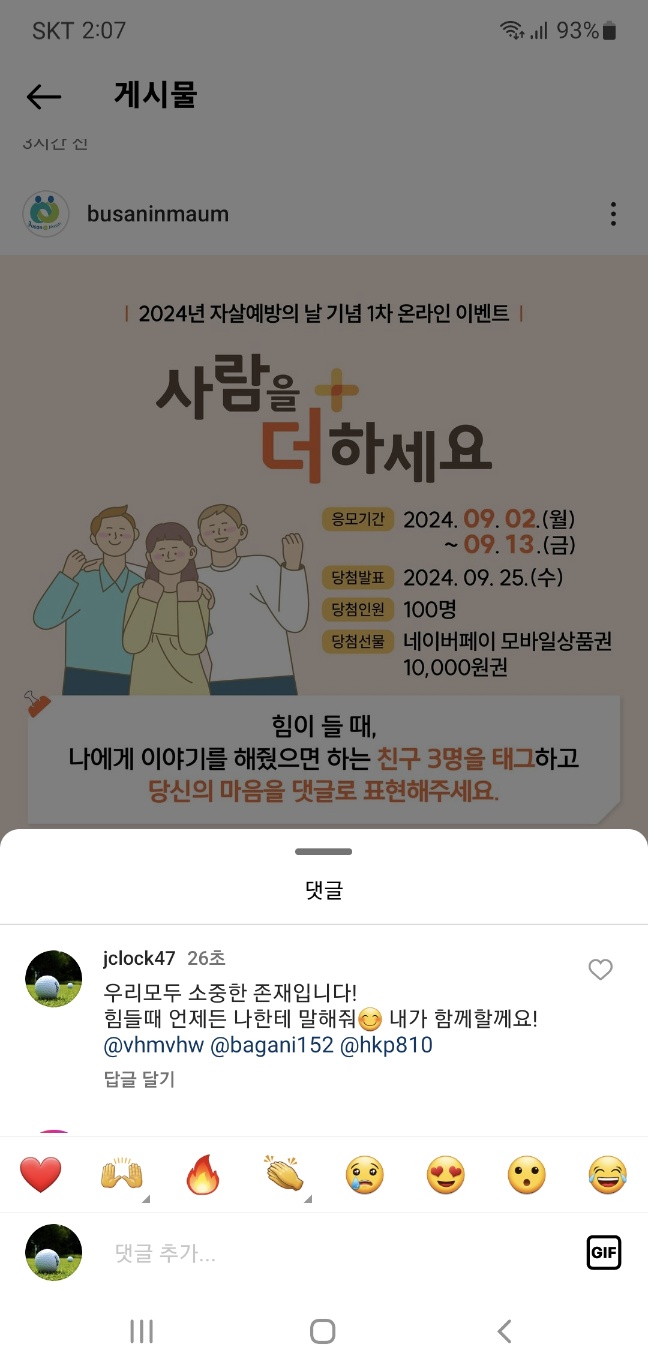The height and width of the screenshot is (1368, 648).
Task: Open the @hkp810 mention
Action: pyautogui.click(x=386, y=1046)
